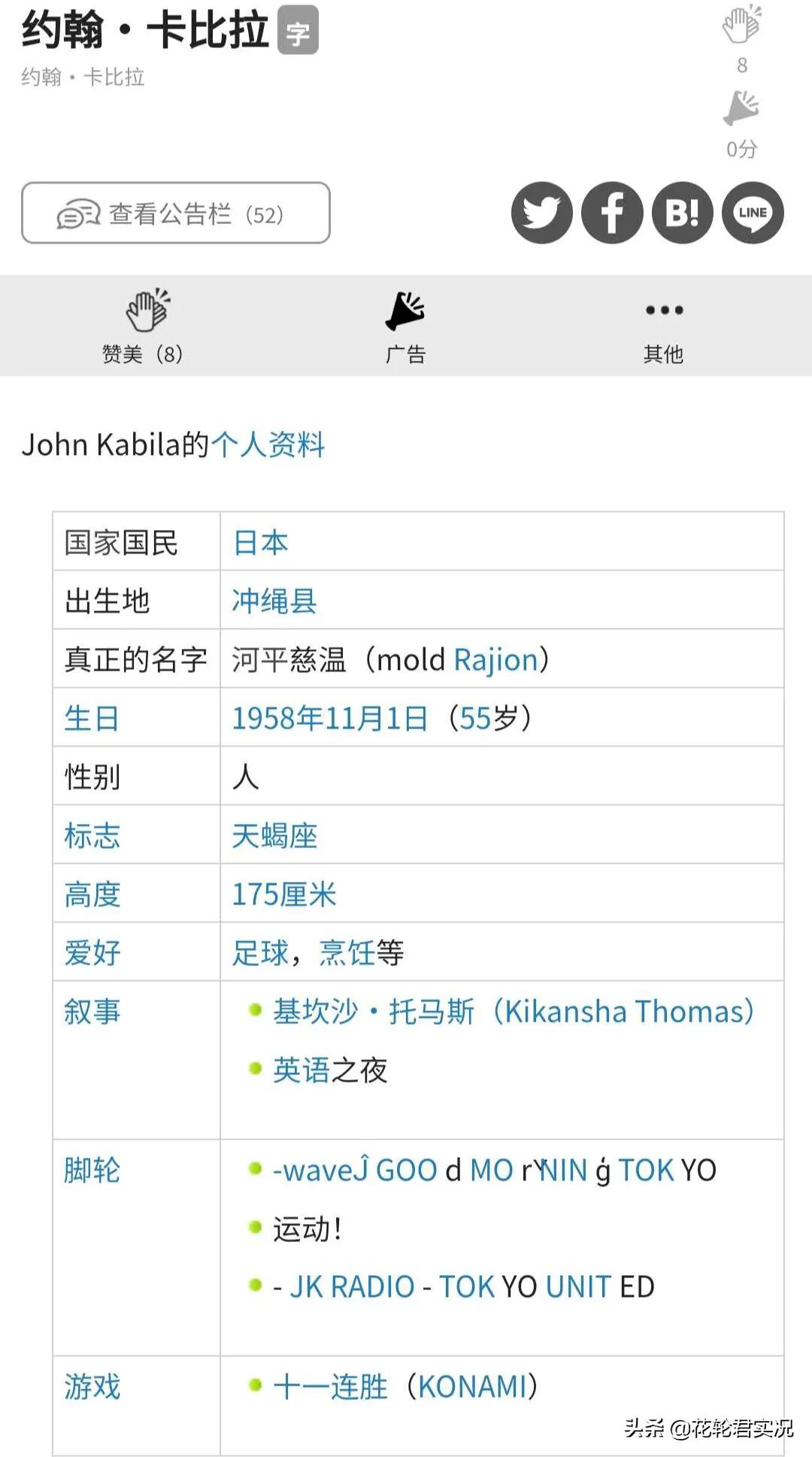Open the 广告 megaphone option
The image size is (812, 1457).
pyautogui.click(x=405, y=326)
